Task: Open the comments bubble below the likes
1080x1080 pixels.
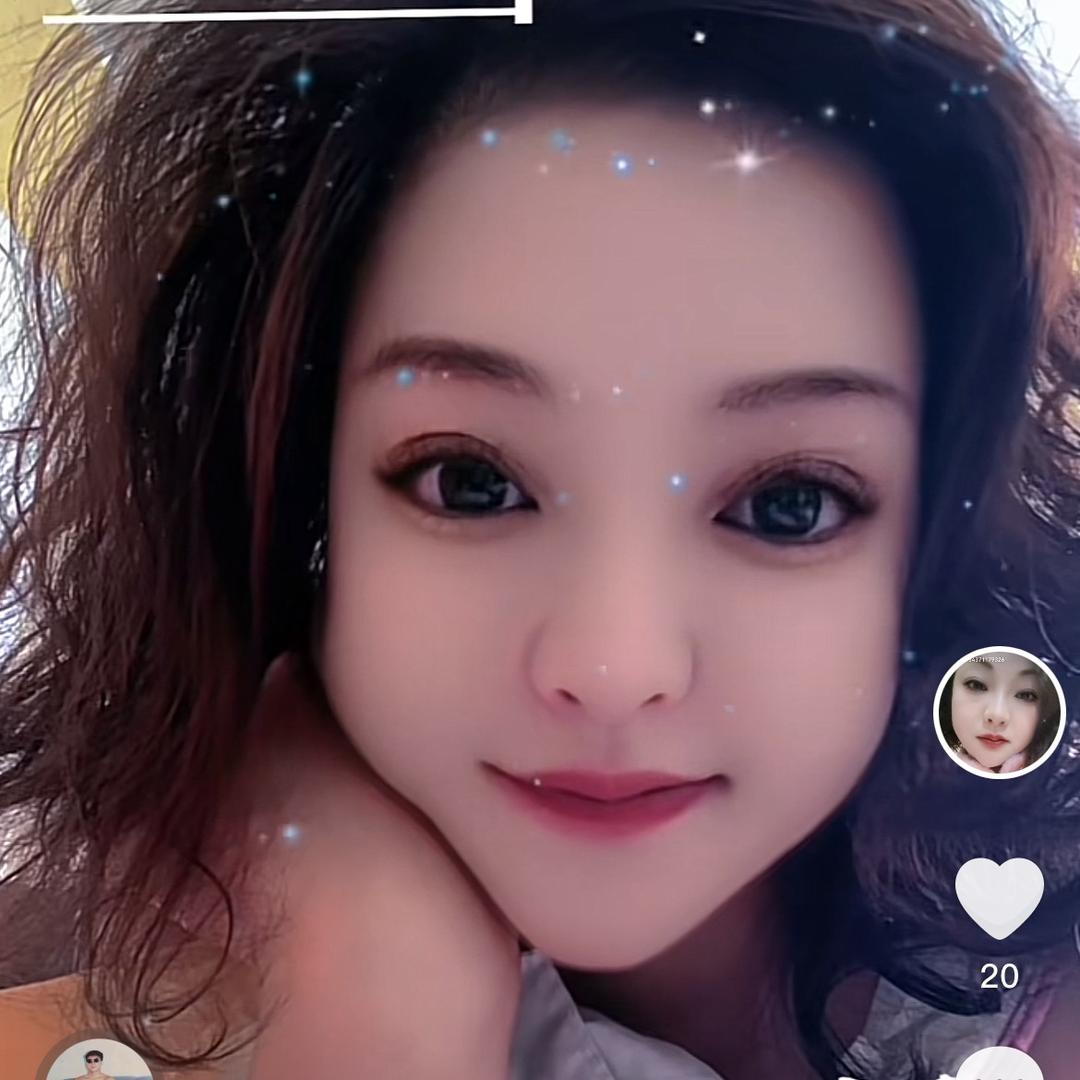Action: (1000, 1066)
